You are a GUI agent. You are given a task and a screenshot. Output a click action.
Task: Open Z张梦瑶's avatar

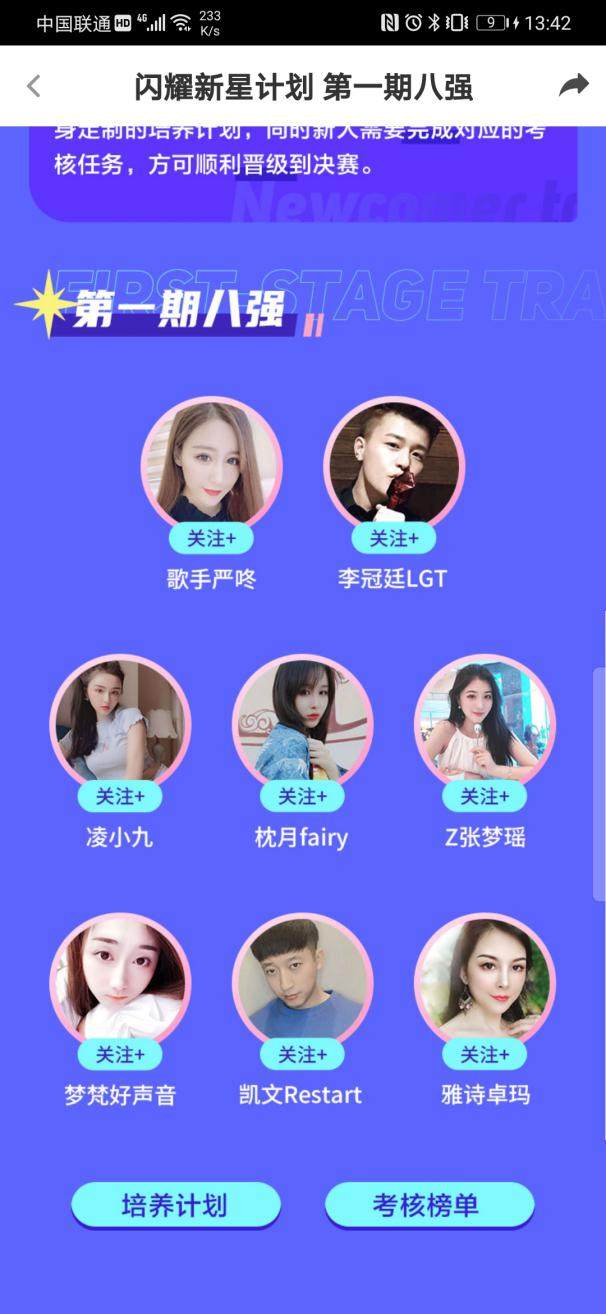pyautogui.click(x=484, y=720)
